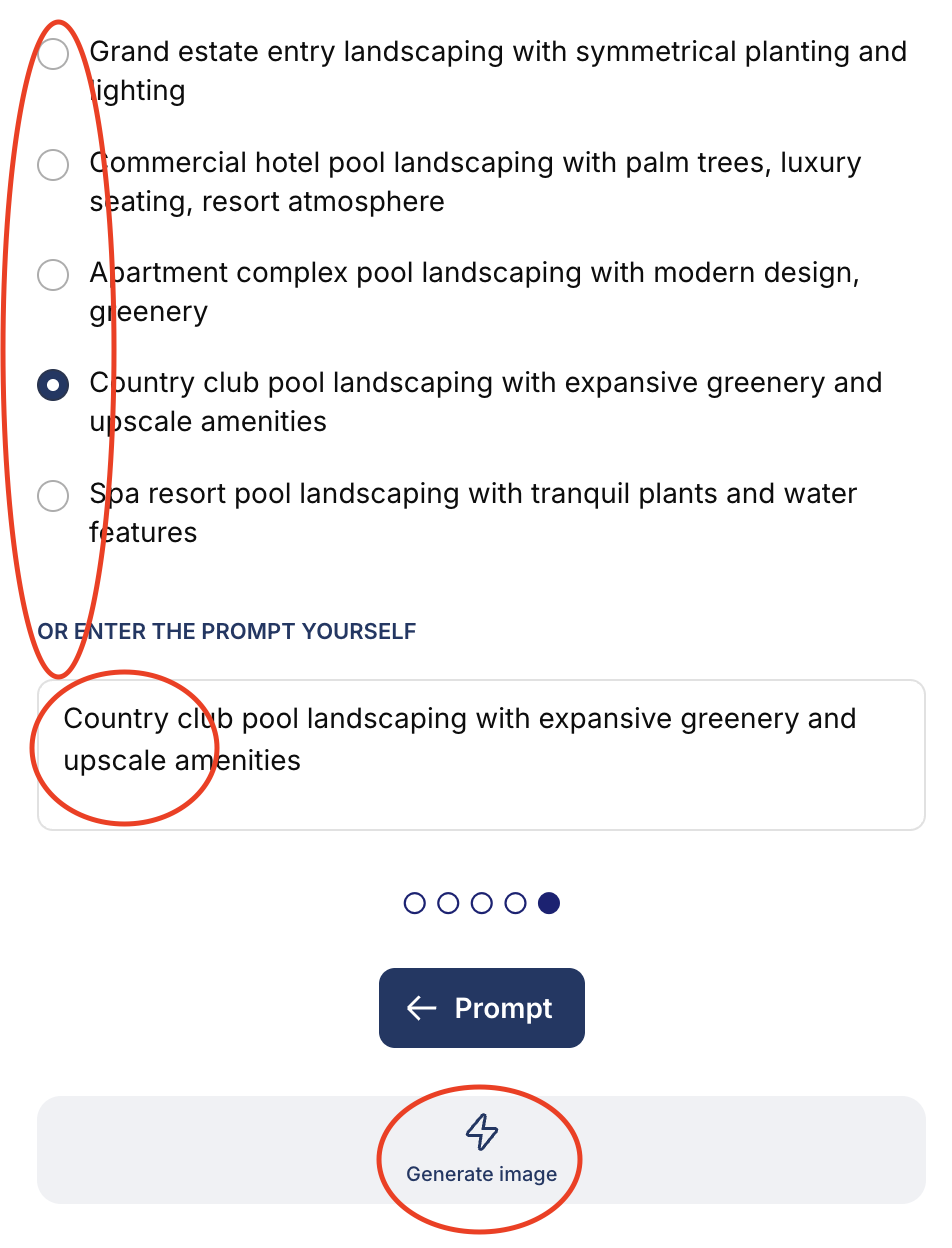The width and height of the screenshot is (952, 1248).
Task: Select the Grand estate entry landscaping option
Action: tap(52, 54)
